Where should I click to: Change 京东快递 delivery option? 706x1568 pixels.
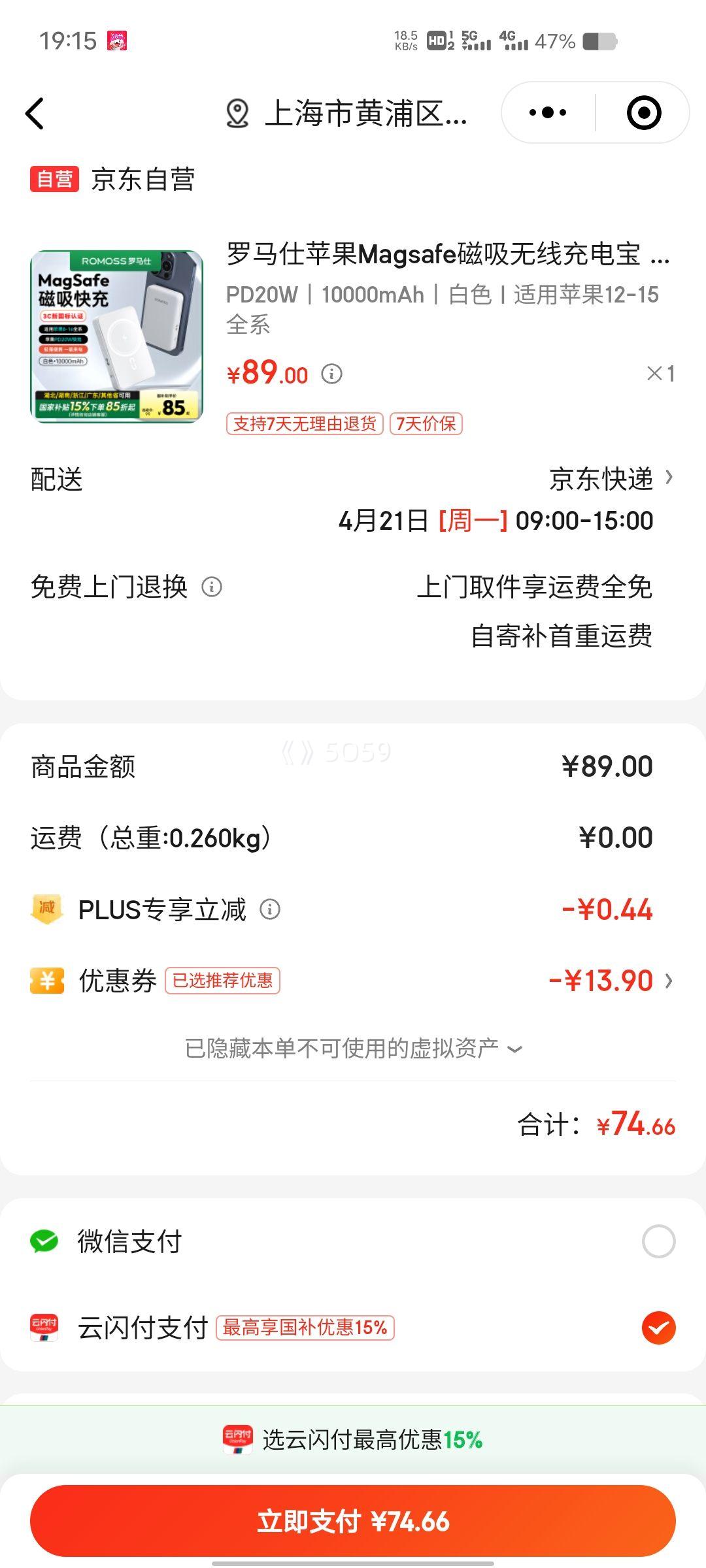tap(611, 479)
